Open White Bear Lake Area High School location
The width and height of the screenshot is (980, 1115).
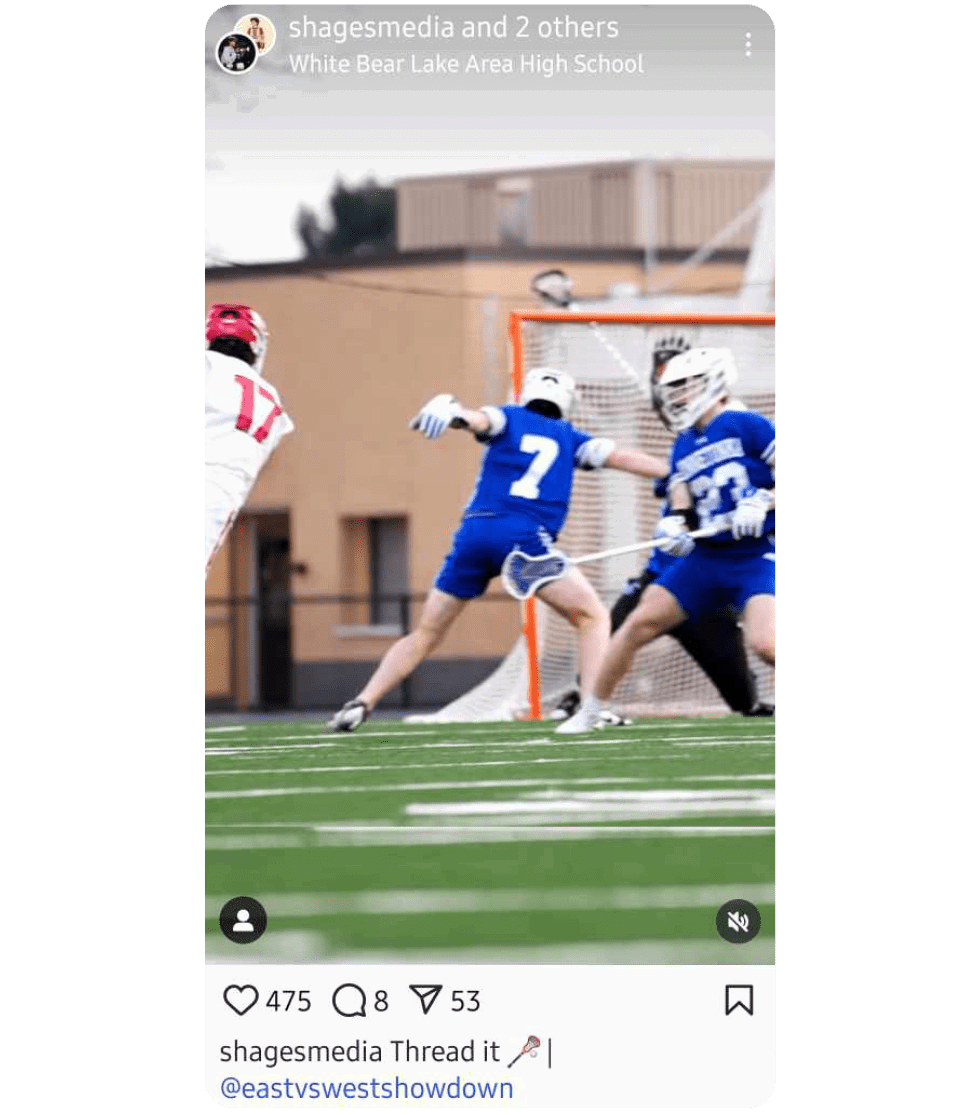point(466,64)
